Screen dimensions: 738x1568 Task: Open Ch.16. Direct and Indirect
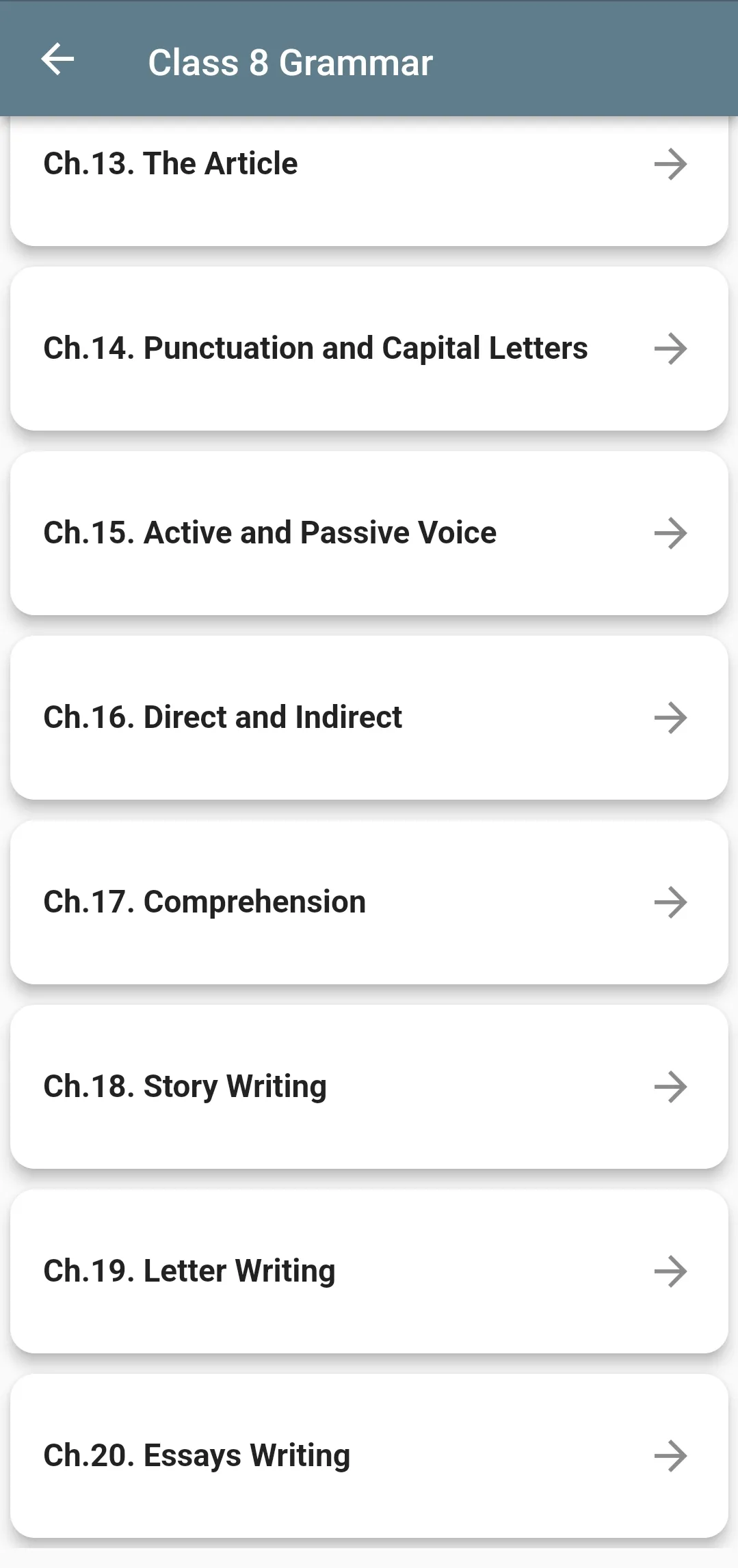coord(369,718)
